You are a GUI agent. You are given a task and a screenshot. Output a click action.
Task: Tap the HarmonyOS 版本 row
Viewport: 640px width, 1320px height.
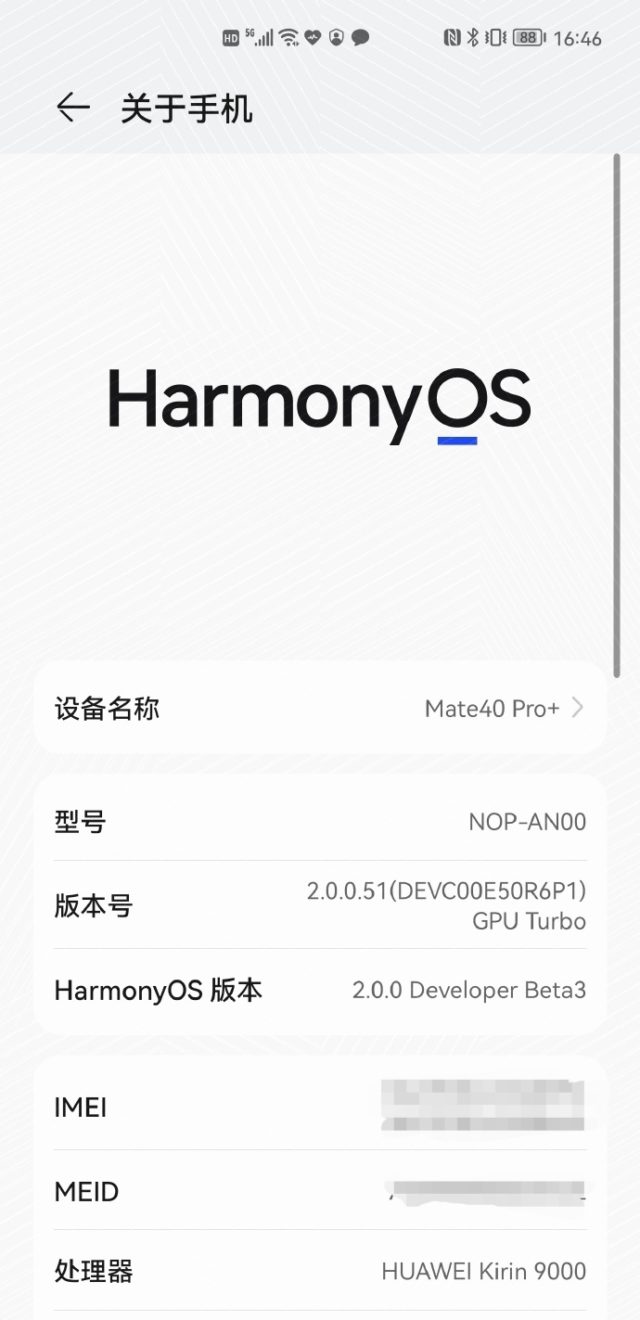(x=320, y=991)
